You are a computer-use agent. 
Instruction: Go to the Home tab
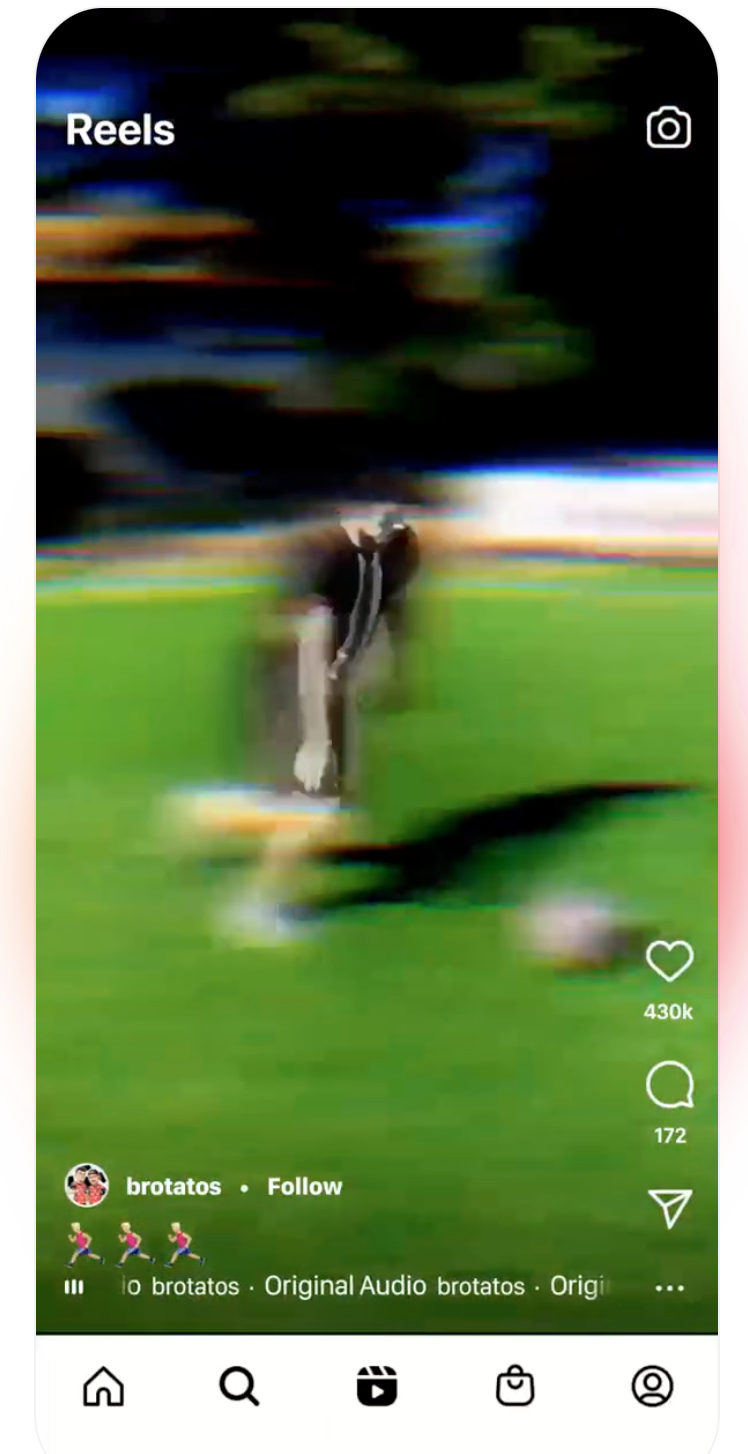pos(101,1386)
